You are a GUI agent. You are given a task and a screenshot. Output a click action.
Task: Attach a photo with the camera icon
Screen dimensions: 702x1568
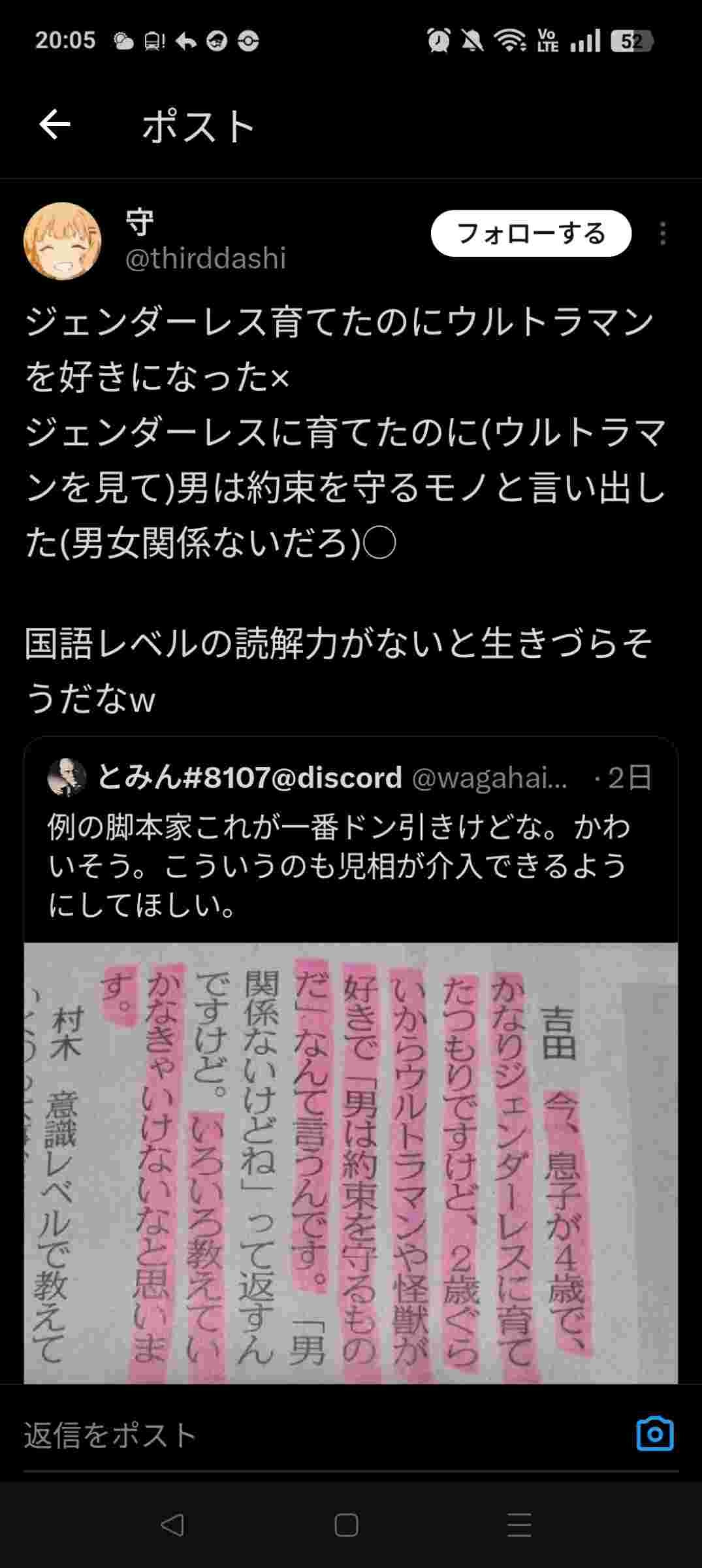click(654, 1434)
